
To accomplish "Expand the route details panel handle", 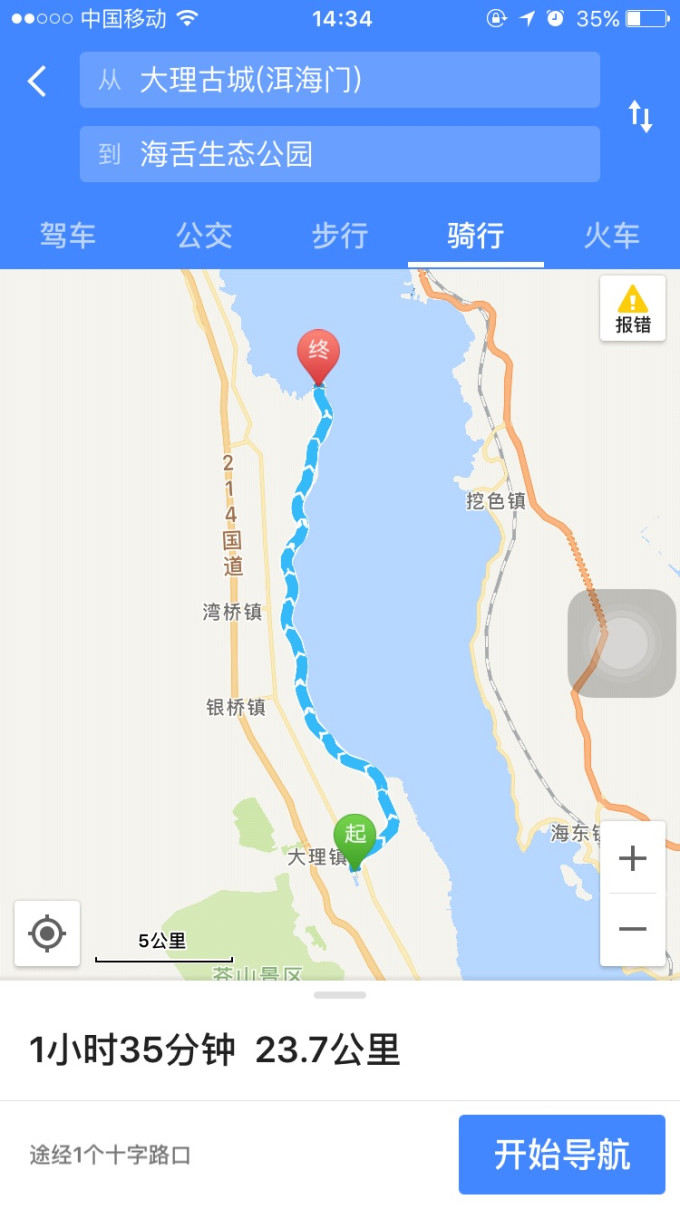I will click(340, 995).
